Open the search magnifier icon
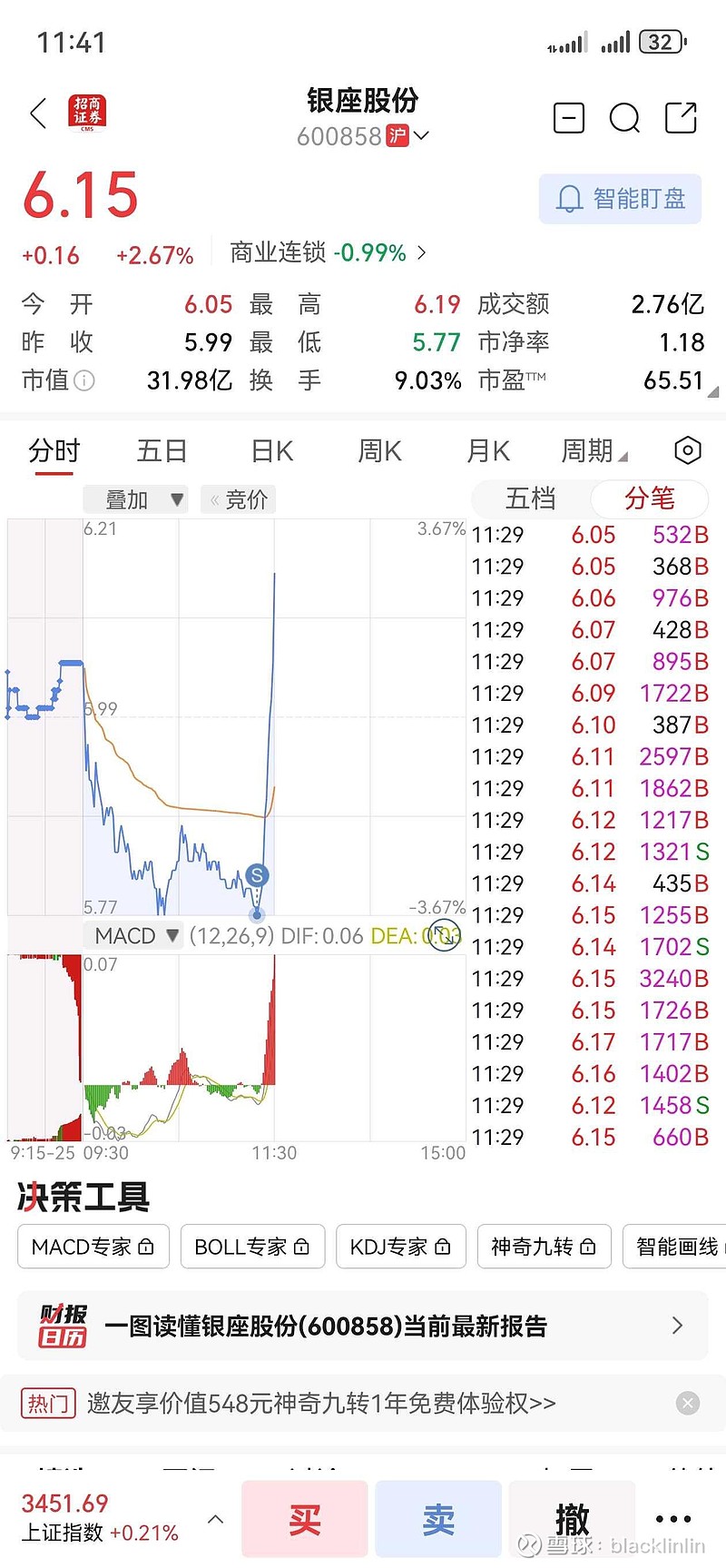 click(624, 118)
